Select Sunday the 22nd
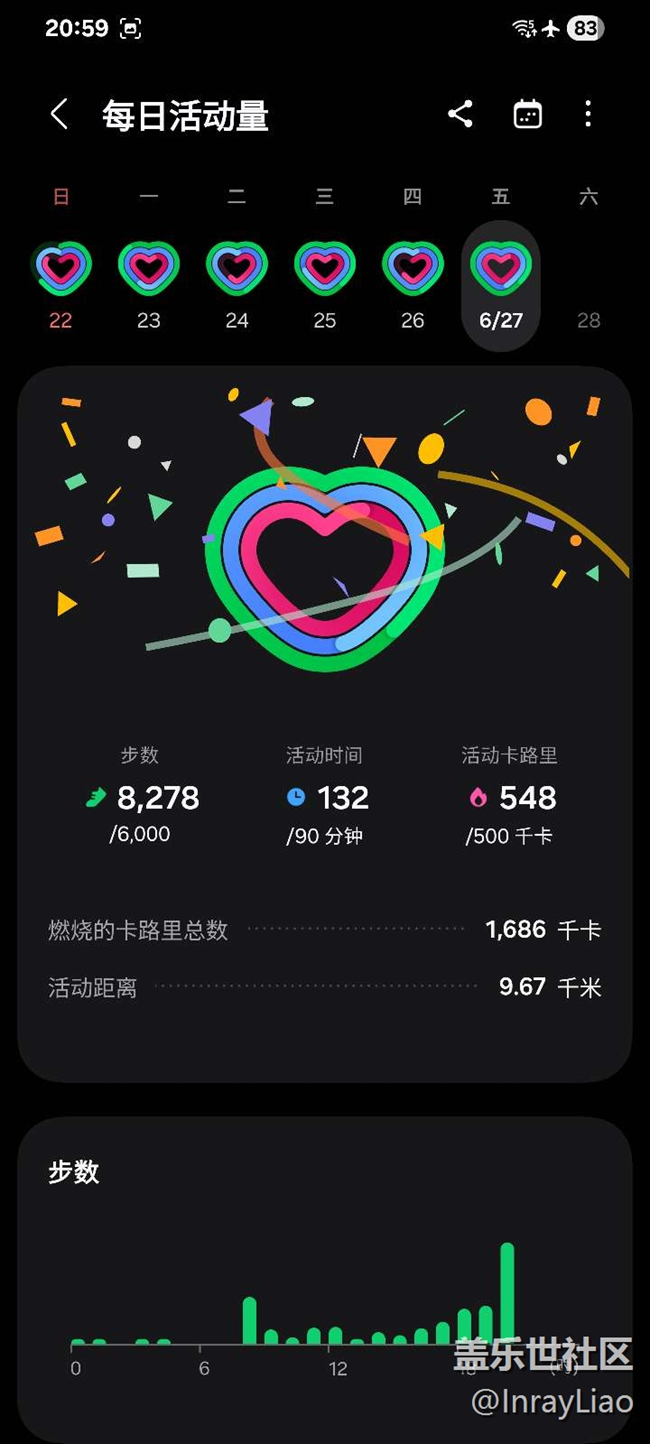This screenshot has width=650, height=1444. pyautogui.click(x=61, y=285)
